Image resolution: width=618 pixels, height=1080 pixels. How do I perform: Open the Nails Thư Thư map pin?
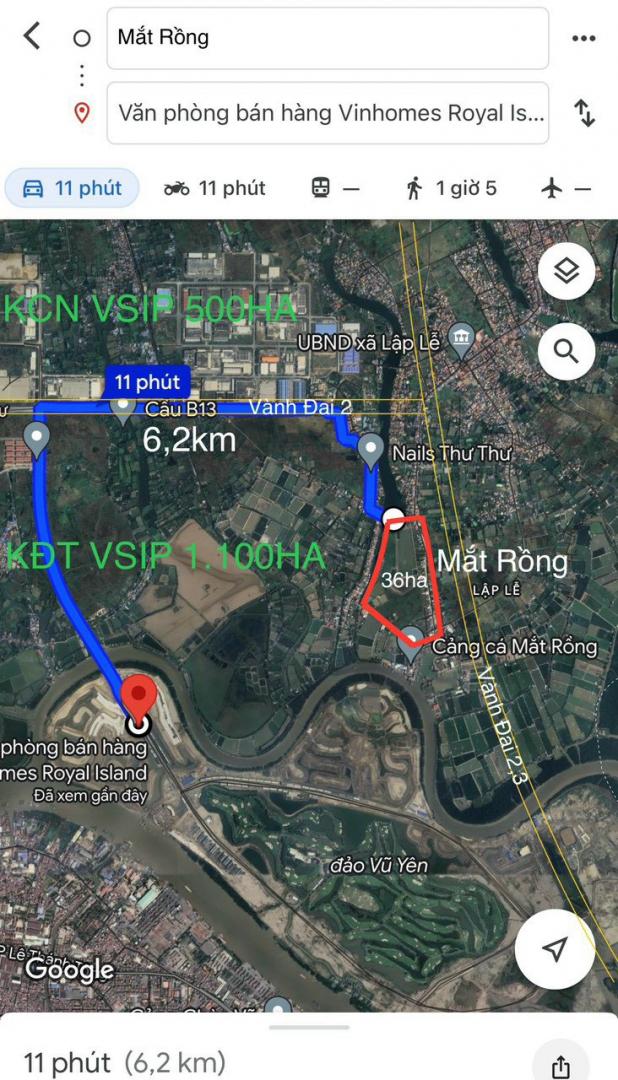(x=371, y=451)
